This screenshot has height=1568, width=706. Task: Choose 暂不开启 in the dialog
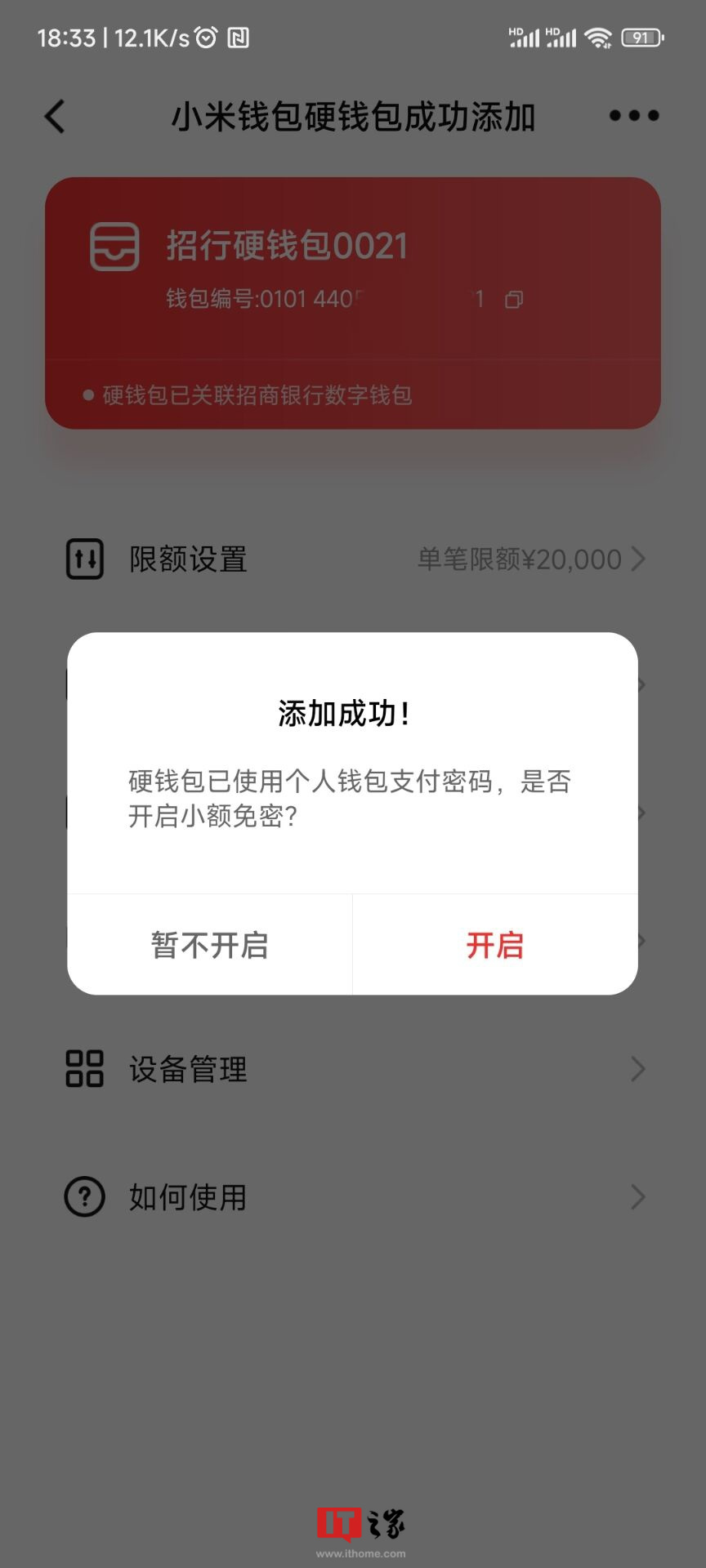point(210,945)
